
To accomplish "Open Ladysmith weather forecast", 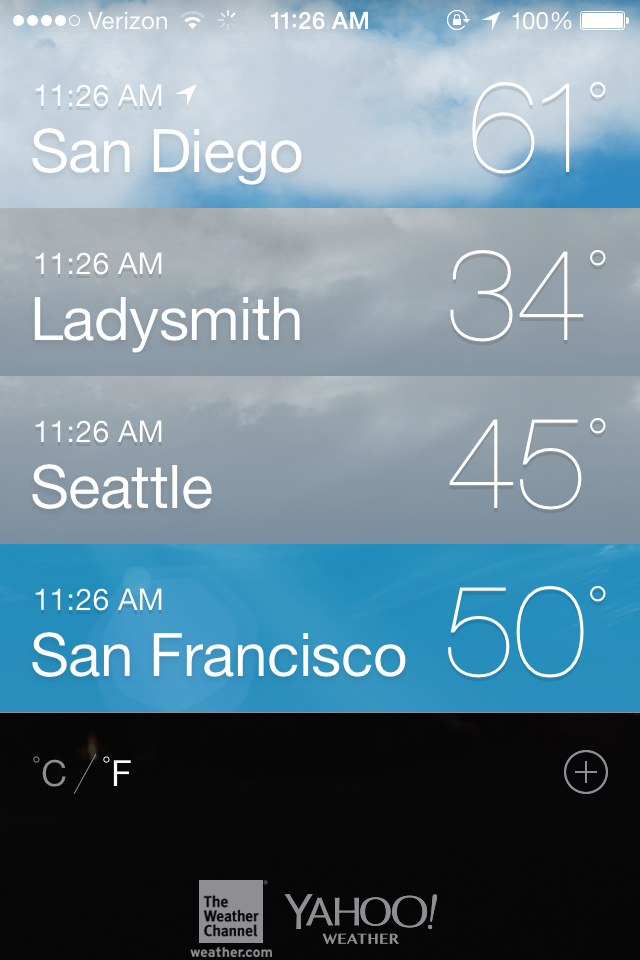I will point(320,292).
